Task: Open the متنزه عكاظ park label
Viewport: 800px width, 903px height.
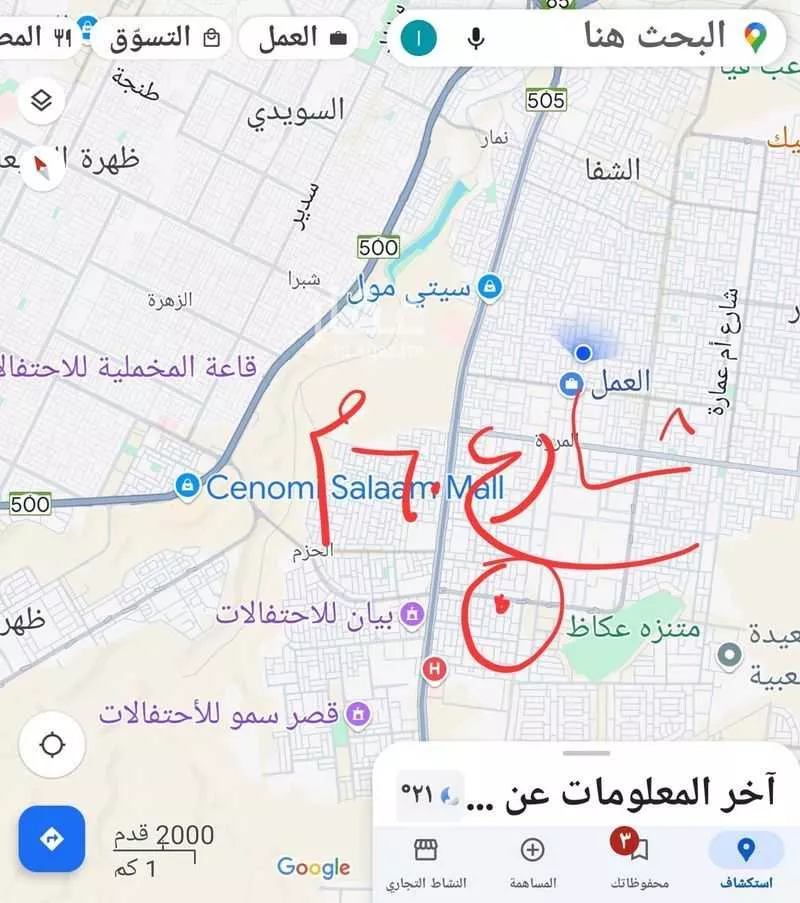Action: (634, 630)
